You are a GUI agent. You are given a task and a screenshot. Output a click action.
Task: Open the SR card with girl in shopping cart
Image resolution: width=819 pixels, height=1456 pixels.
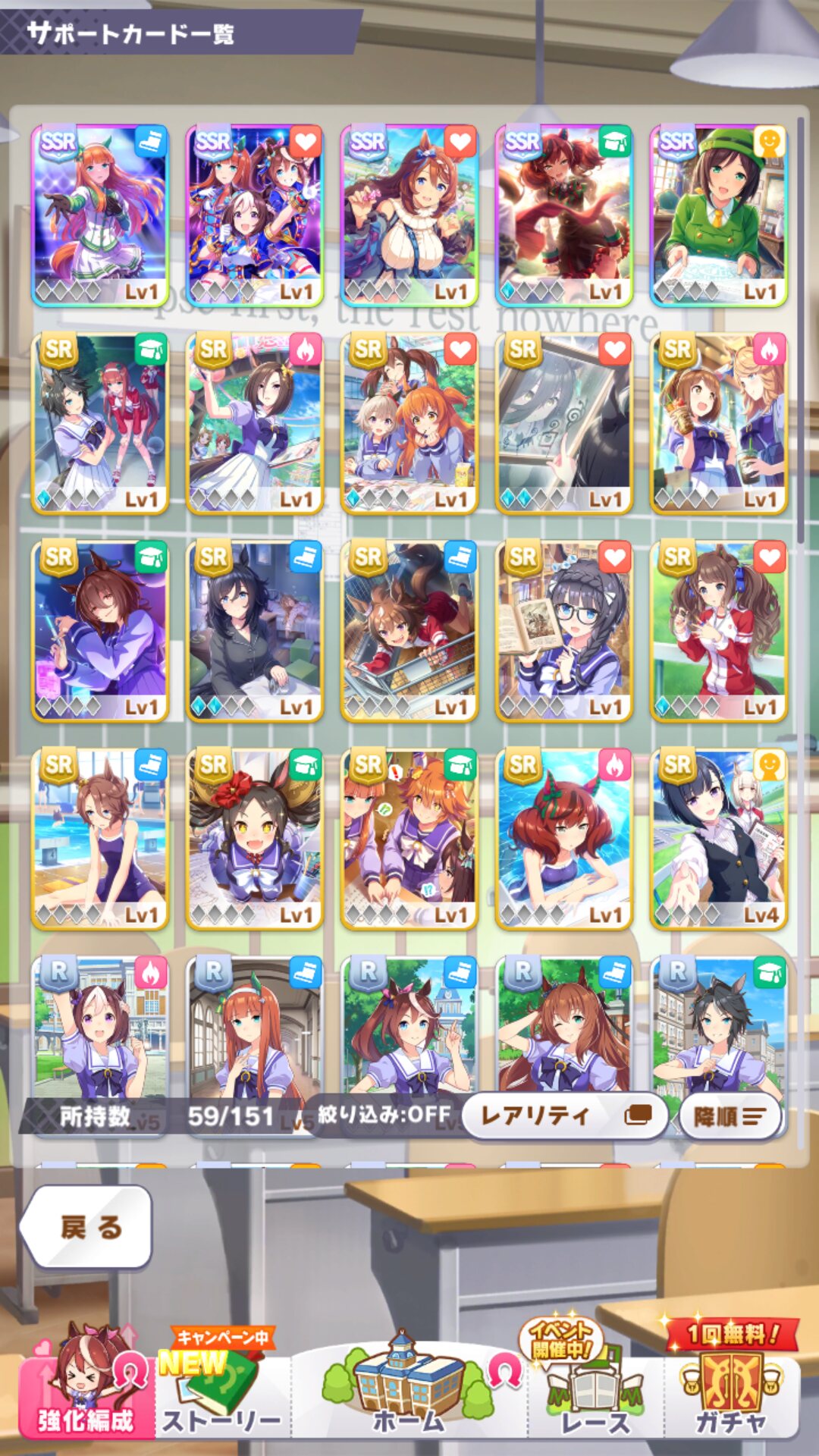[409, 632]
